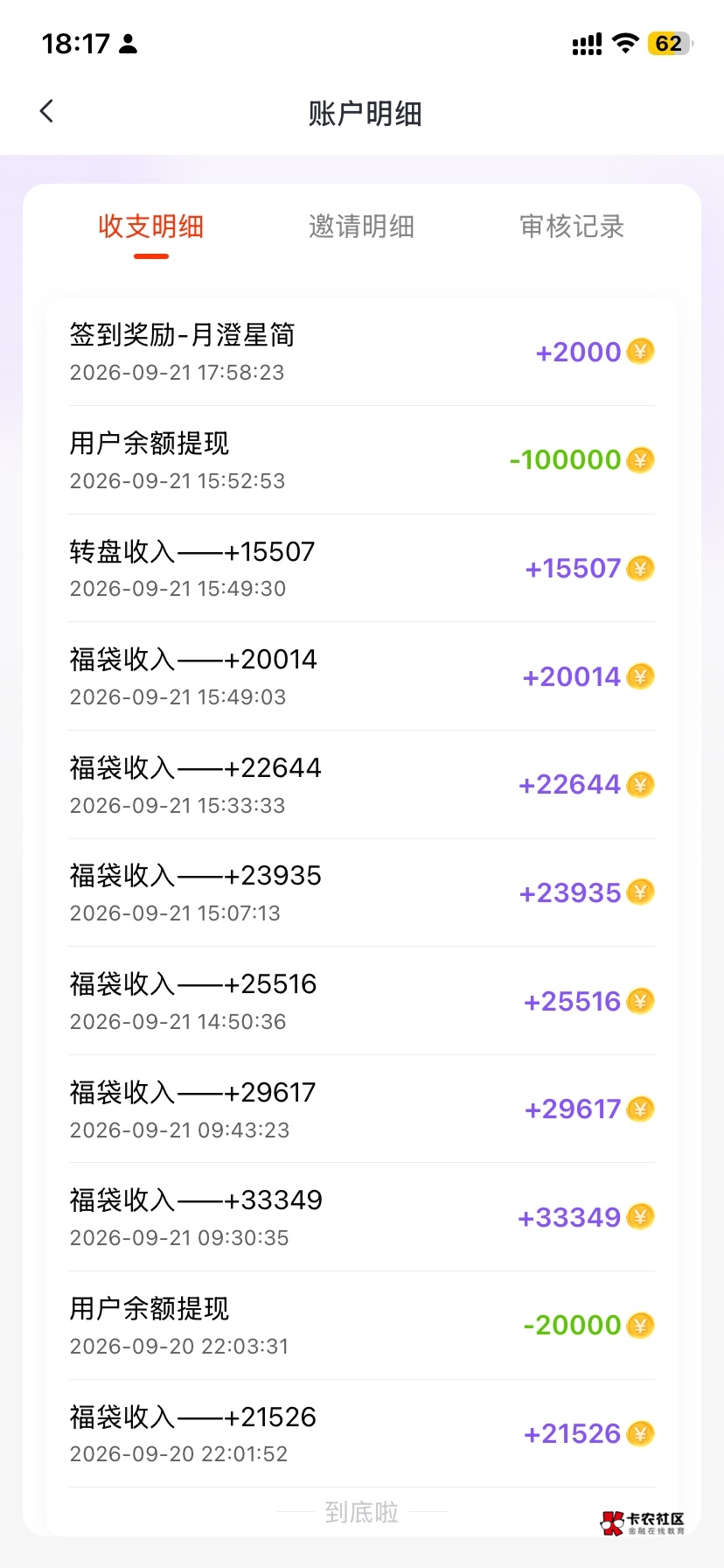Go back from the 账户明细 page
Screen dimensions: 724x1568
tap(47, 112)
